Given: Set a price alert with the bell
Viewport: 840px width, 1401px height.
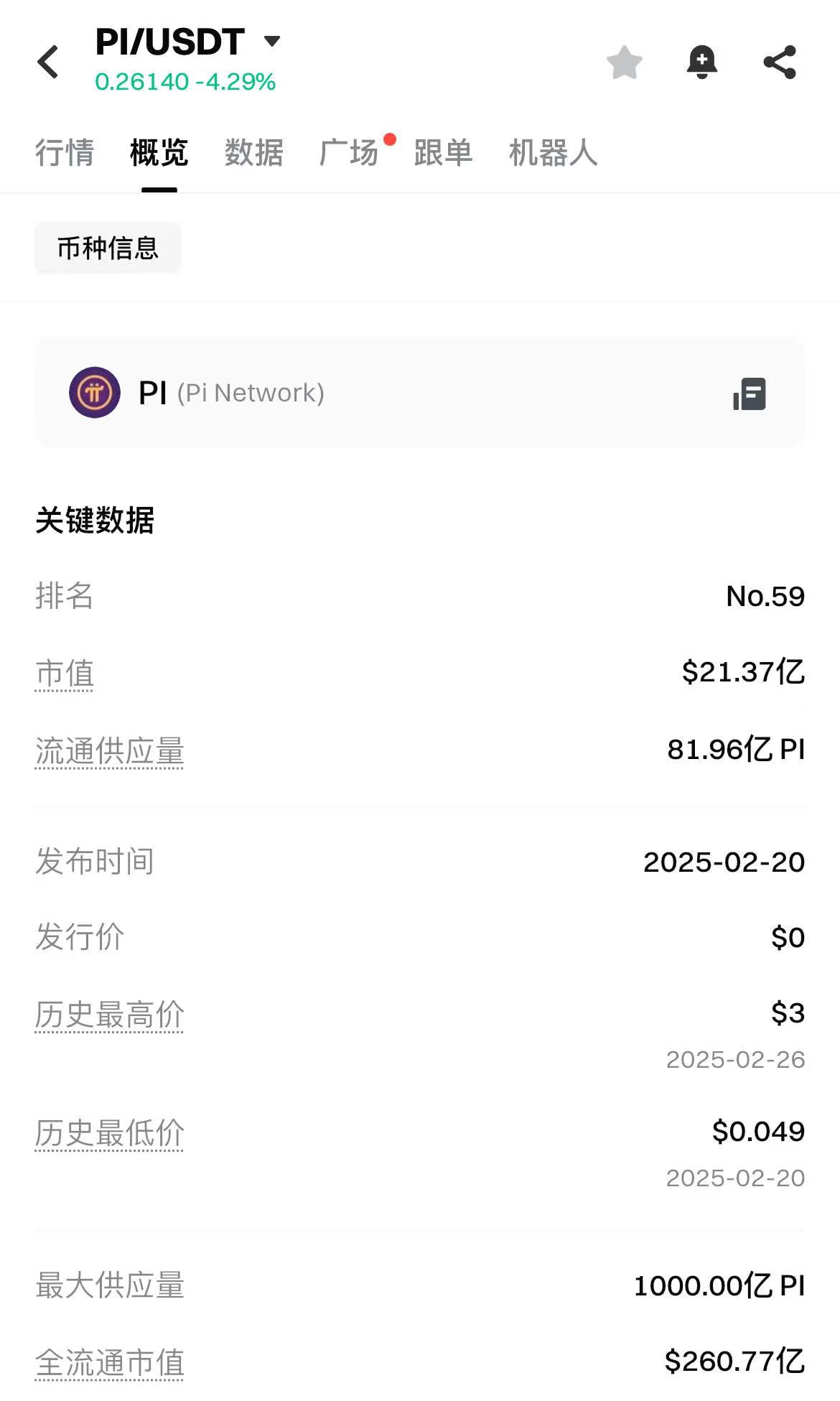Looking at the screenshot, I should [701, 62].
